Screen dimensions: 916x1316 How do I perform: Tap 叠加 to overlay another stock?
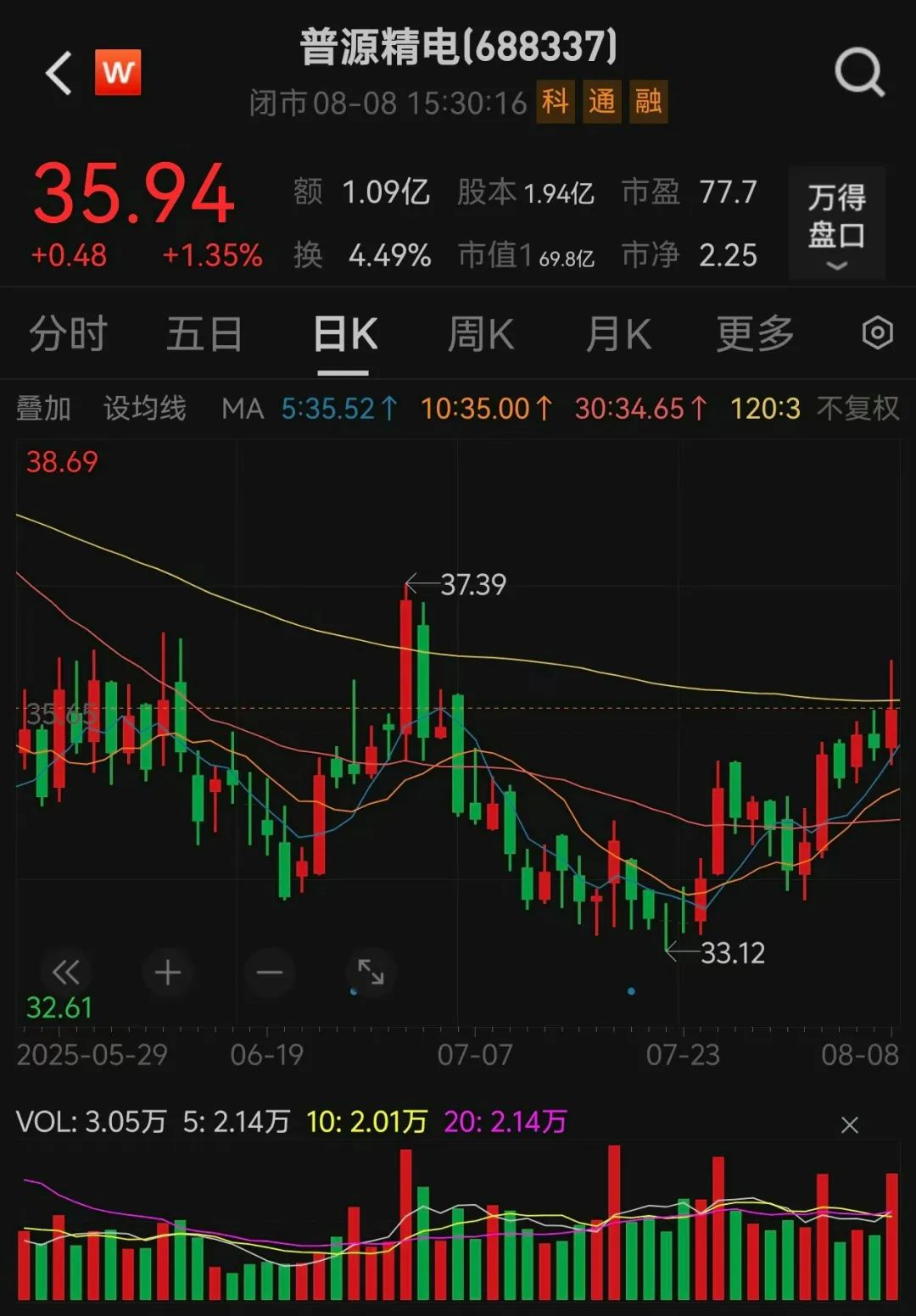(x=43, y=409)
